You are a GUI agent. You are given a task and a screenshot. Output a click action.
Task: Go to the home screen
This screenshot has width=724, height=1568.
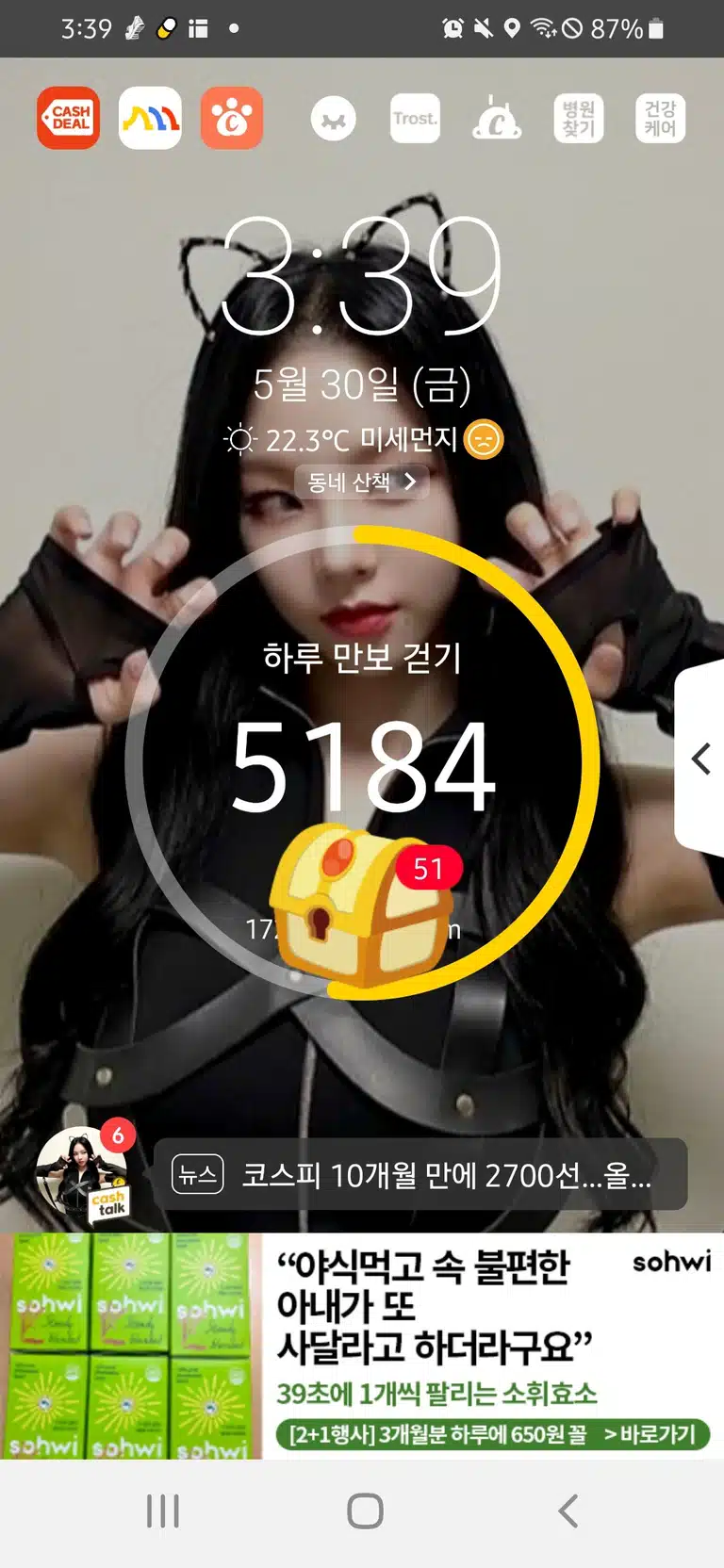tap(365, 1511)
